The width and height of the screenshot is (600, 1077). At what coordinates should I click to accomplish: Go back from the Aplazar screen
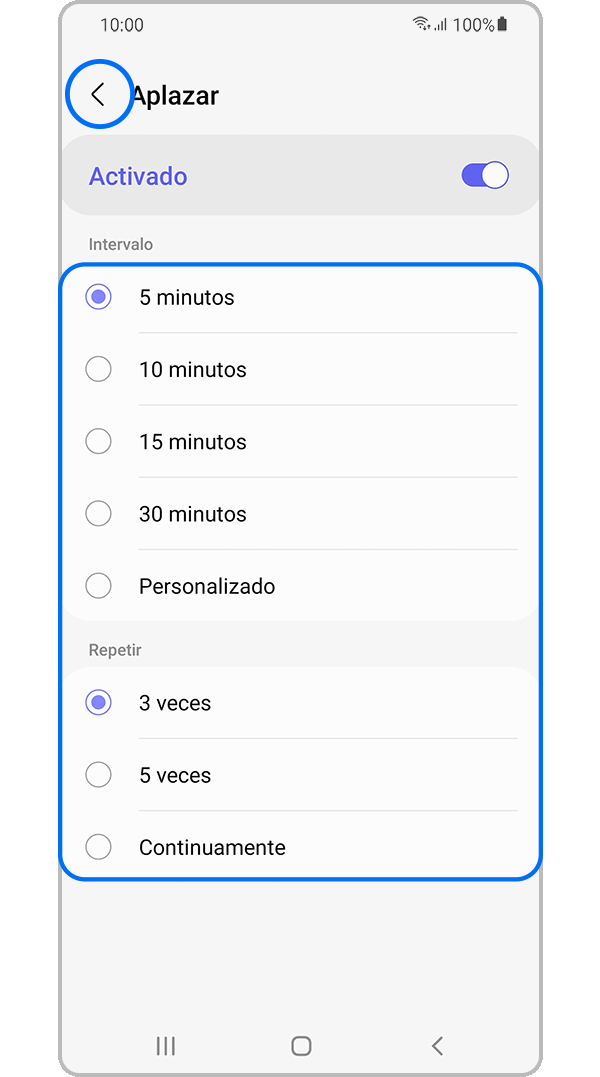(98, 95)
